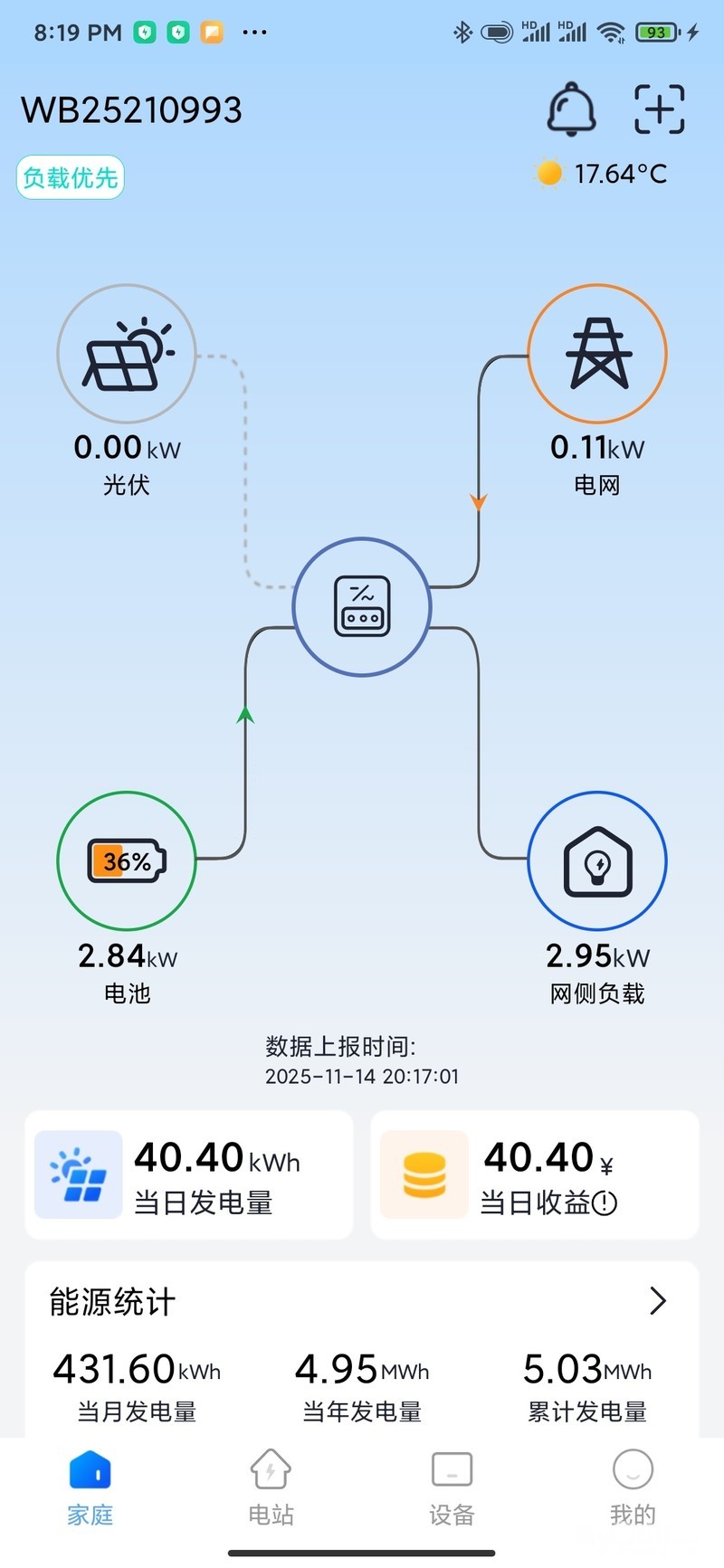Expand 能源统计 with the chevron

point(658,1301)
